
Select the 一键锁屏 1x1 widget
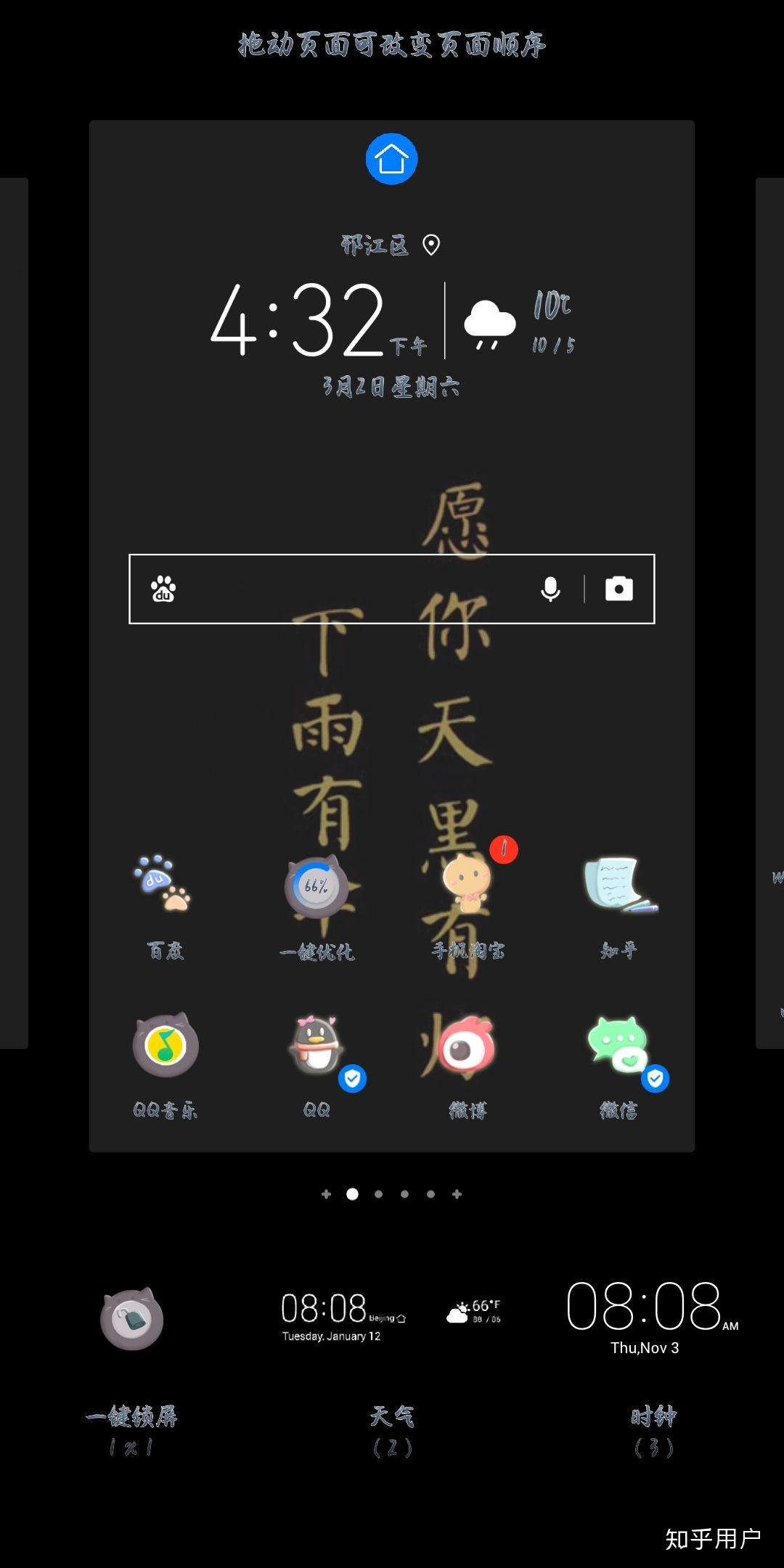tap(131, 1319)
